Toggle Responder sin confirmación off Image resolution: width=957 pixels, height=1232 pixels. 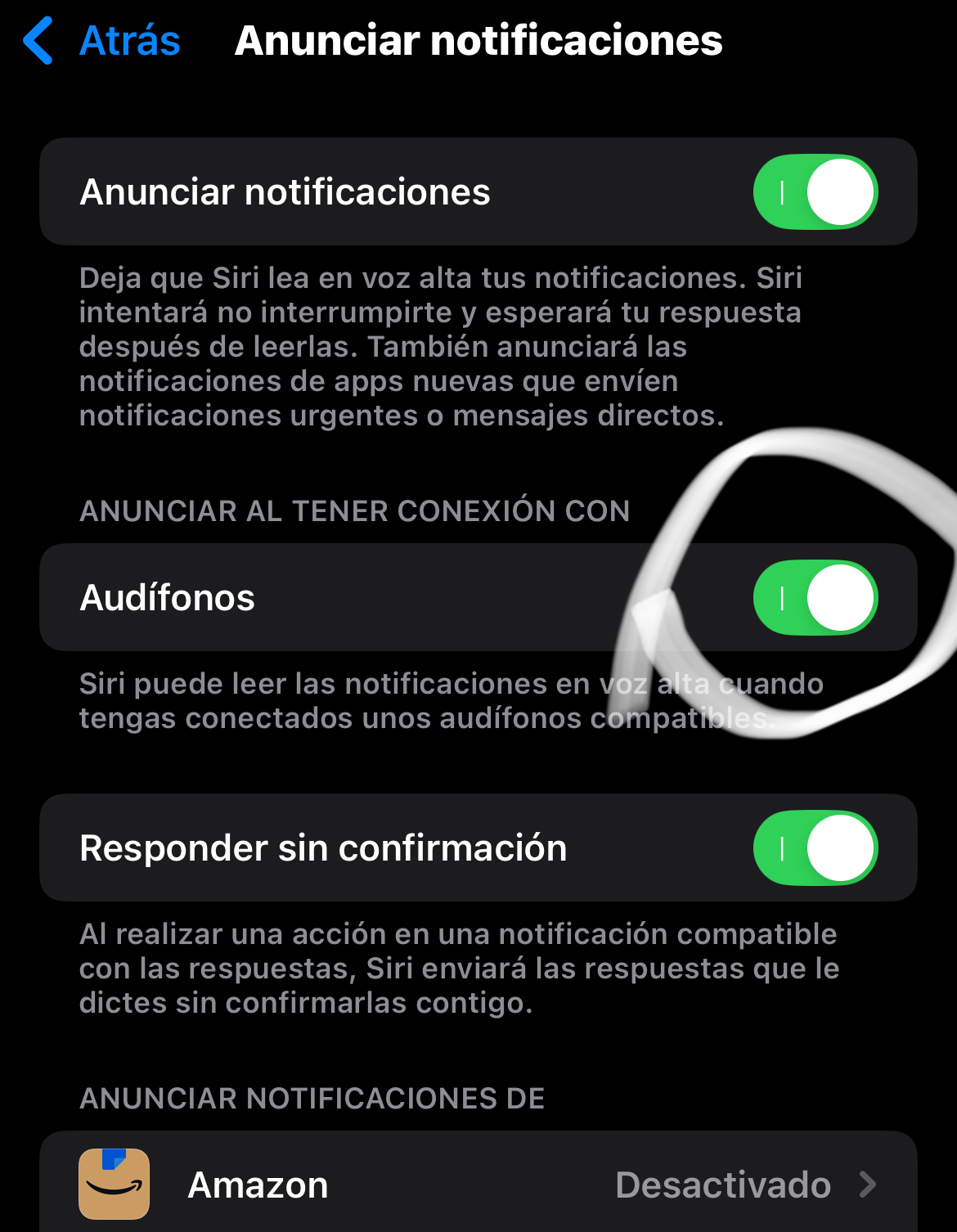(x=815, y=848)
